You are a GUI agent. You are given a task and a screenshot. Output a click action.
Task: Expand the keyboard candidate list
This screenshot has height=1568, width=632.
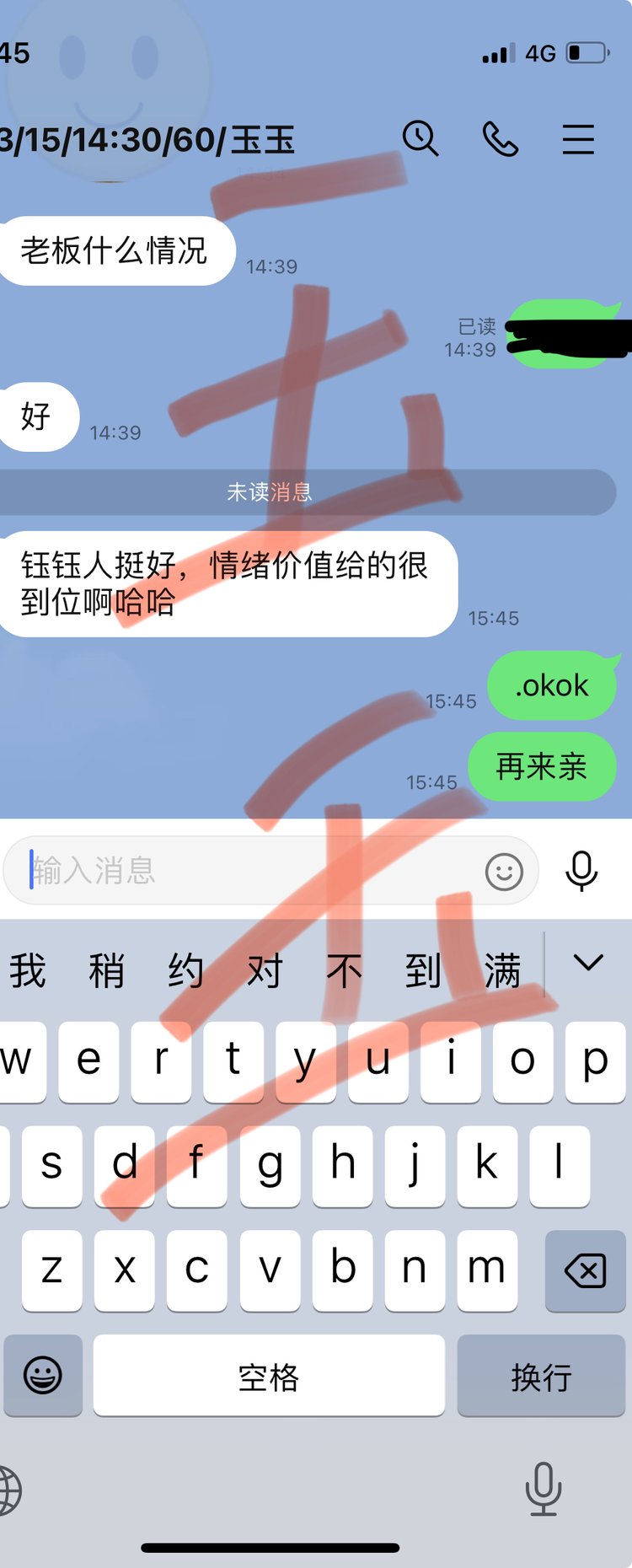coord(588,963)
